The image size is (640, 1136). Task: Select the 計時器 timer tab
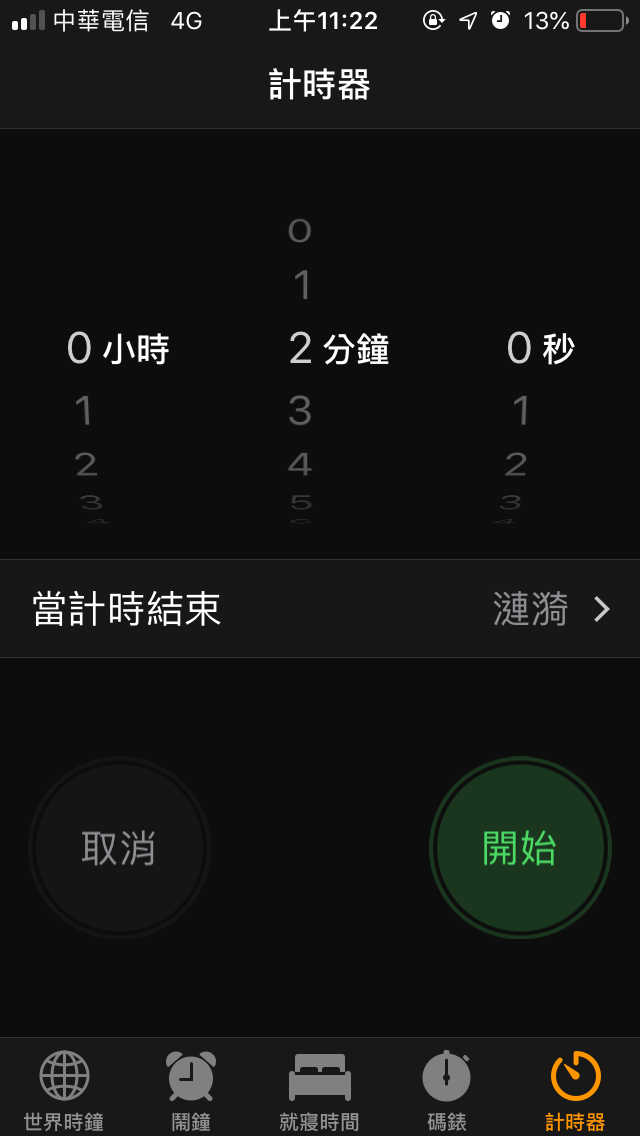(575, 1090)
